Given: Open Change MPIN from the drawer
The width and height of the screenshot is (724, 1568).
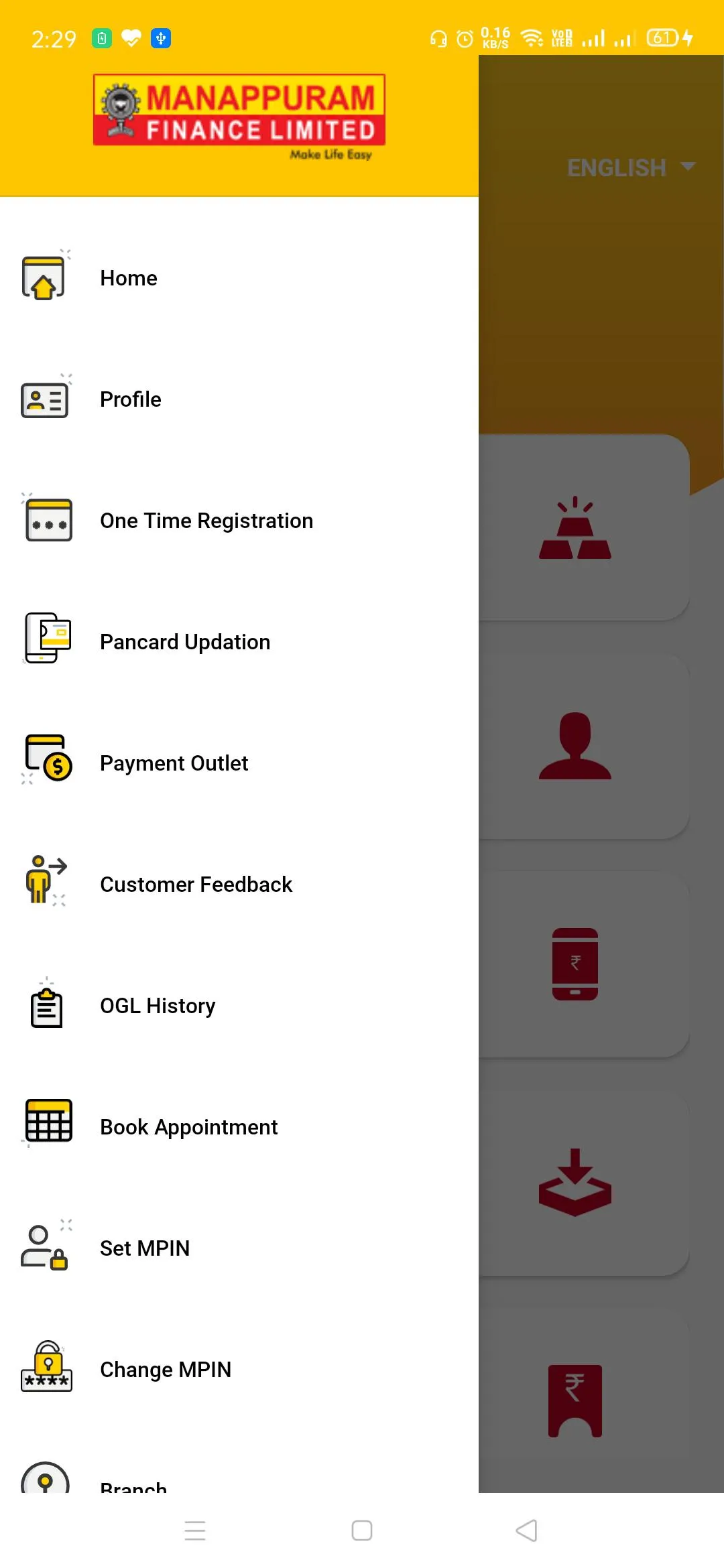Looking at the screenshot, I should [165, 1369].
